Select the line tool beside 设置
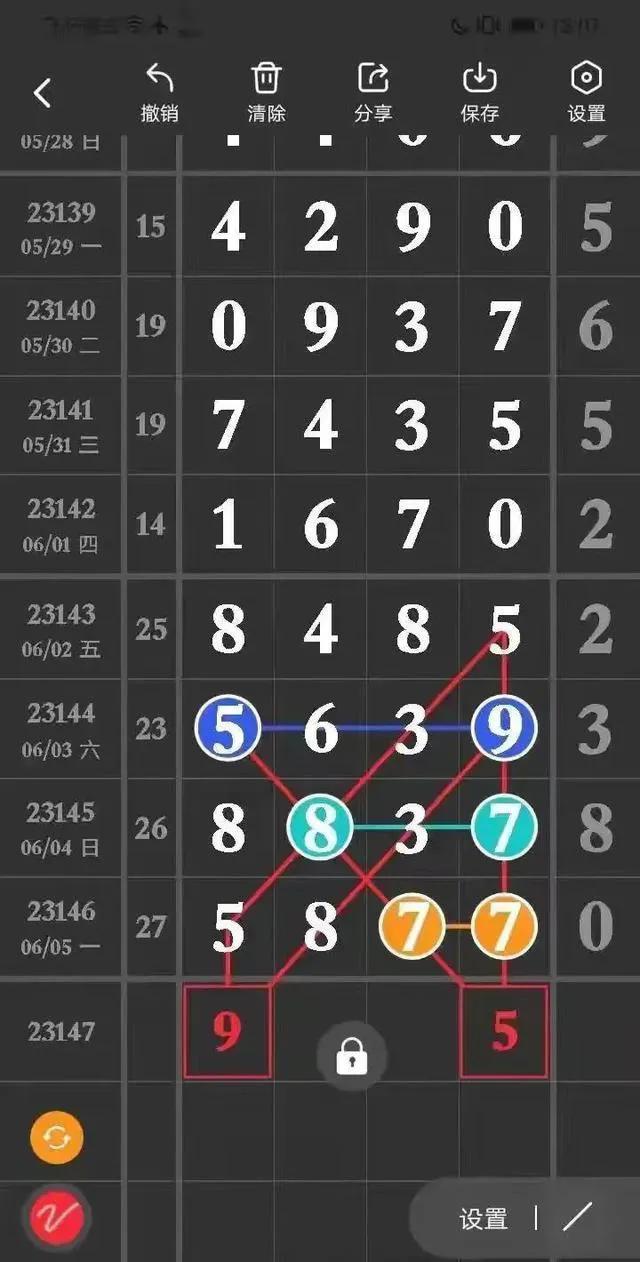The width and height of the screenshot is (640, 1262). (578, 1217)
